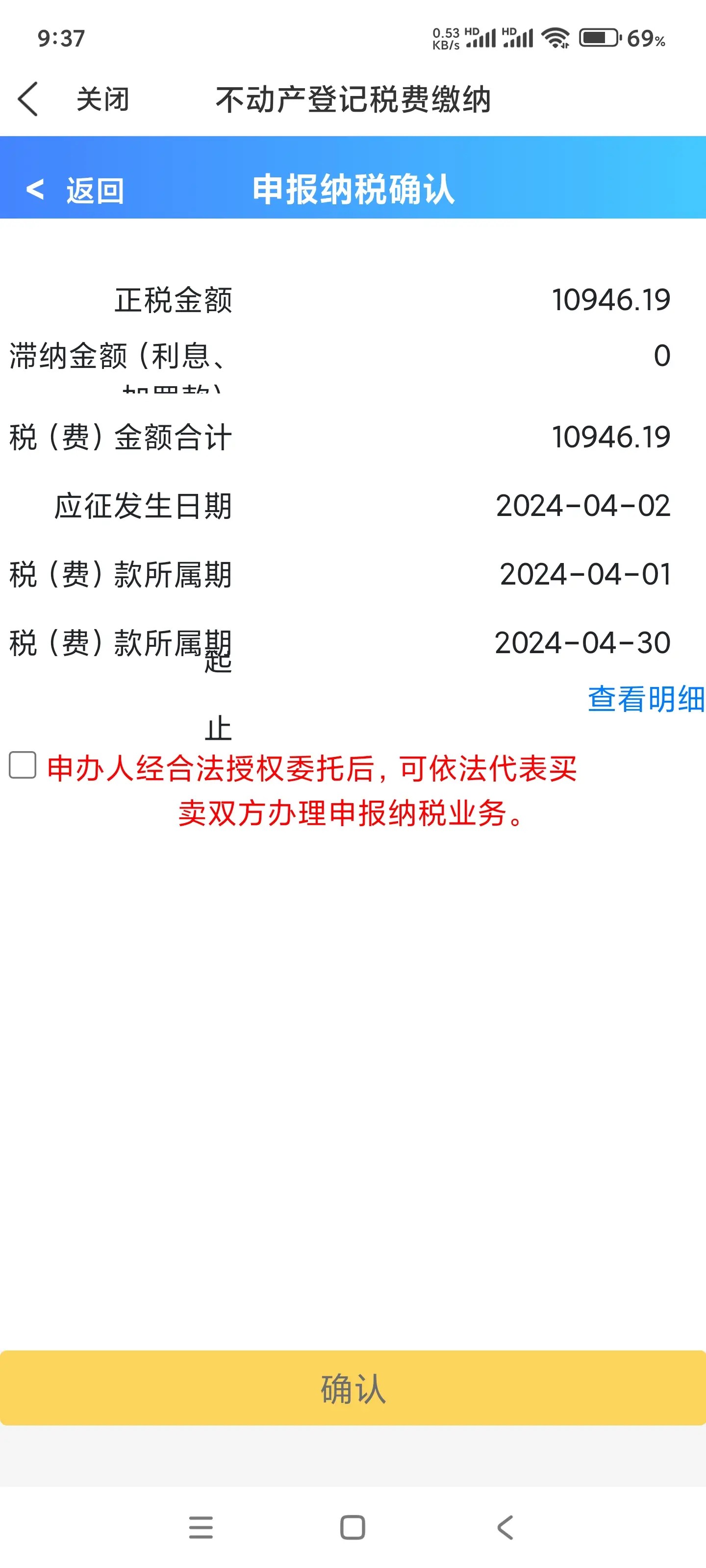Image resolution: width=706 pixels, height=1568 pixels.
Task: Close the page via 关闭
Action: 102,99
